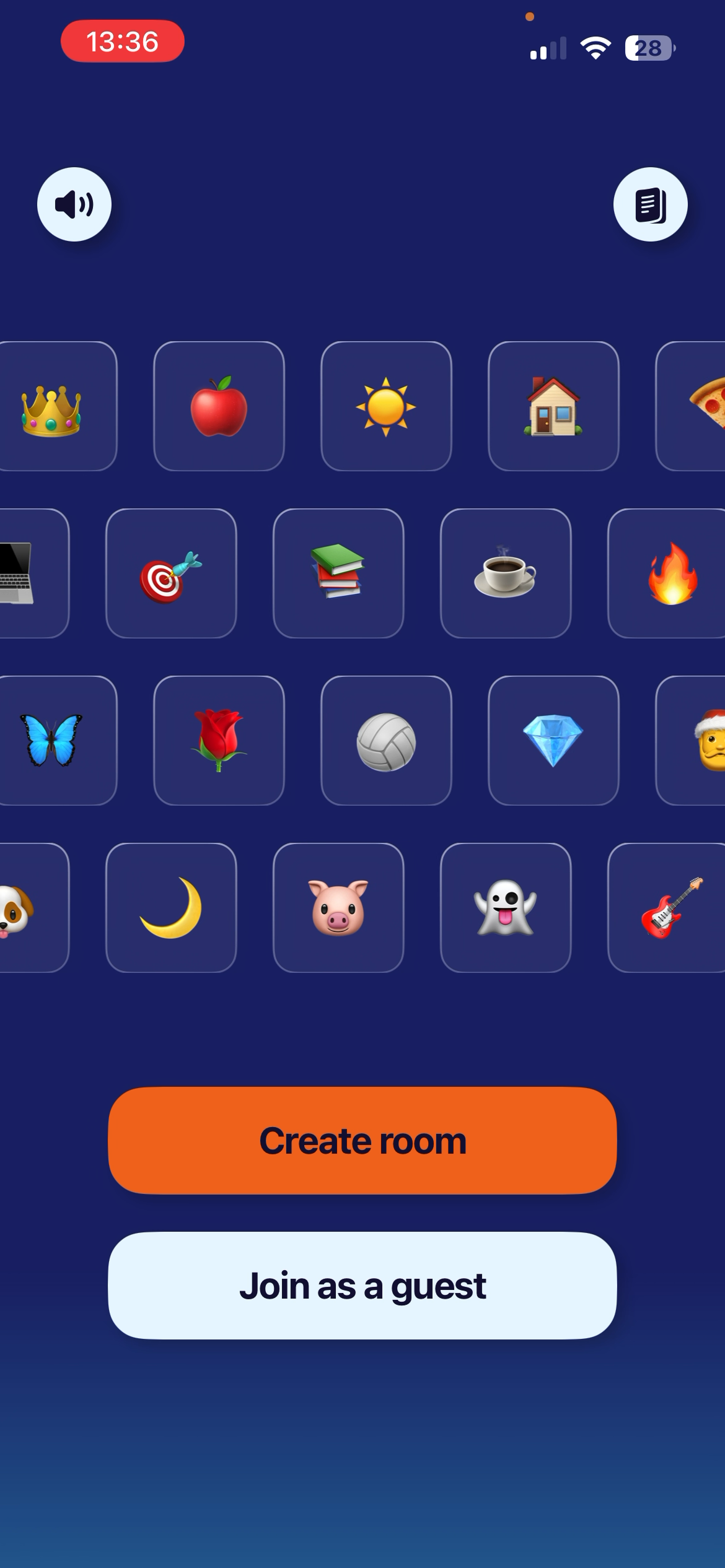Image resolution: width=725 pixels, height=1568 pixels.
Task: Select the diamond emoji avatar
Action: coord(553,742)
